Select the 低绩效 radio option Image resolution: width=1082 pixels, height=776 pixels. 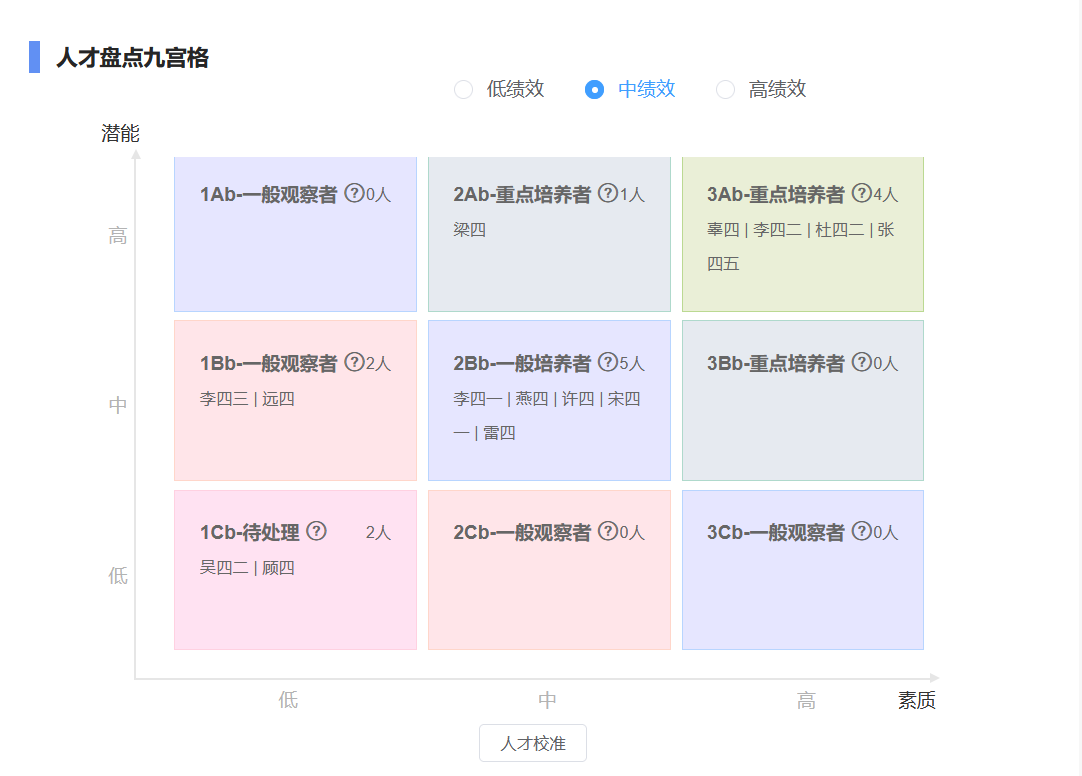[464, 90]
